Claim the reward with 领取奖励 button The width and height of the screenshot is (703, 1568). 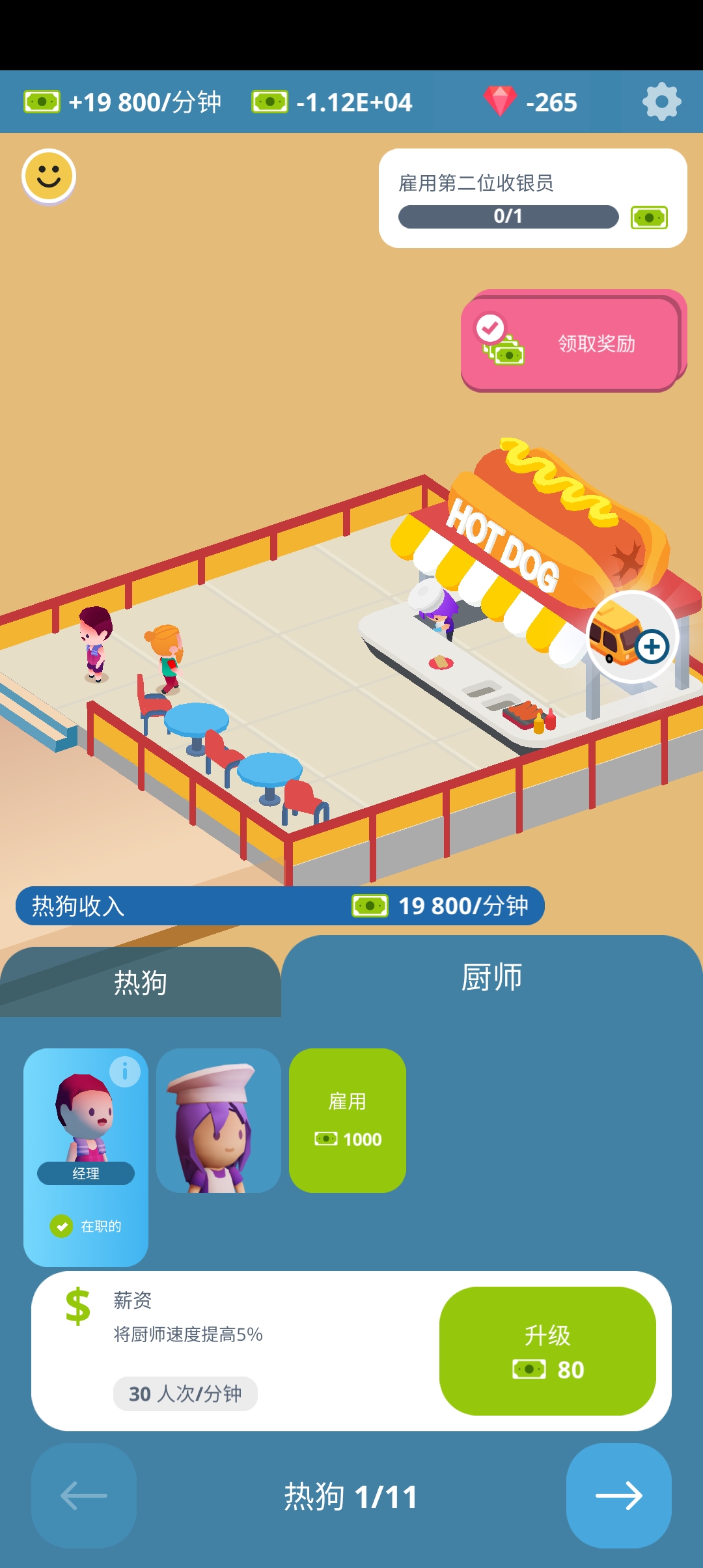coord(570,343)
